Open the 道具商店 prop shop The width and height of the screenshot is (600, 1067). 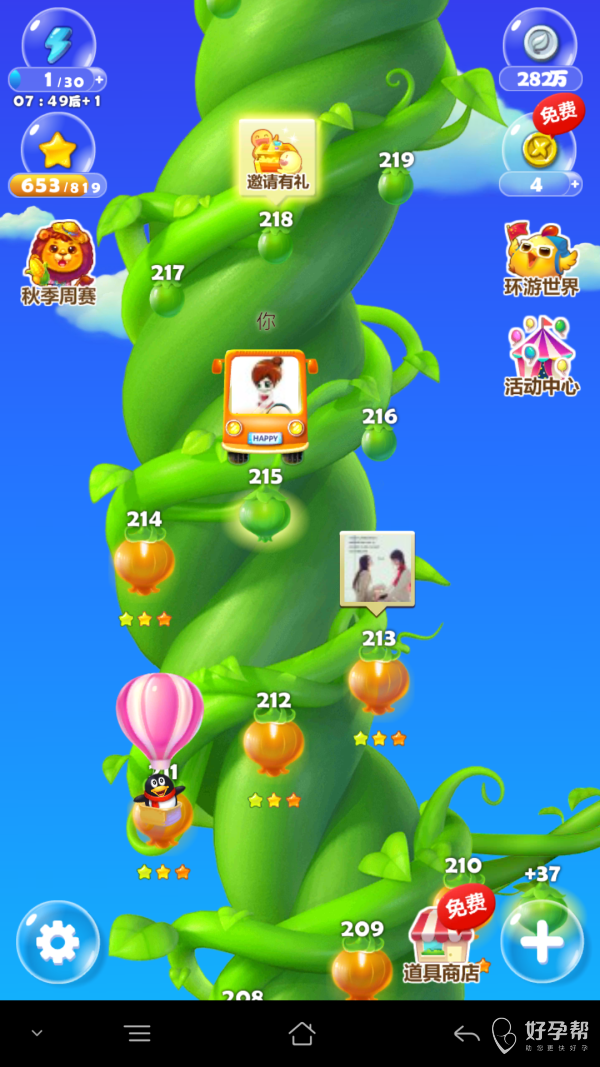[441, 945]
